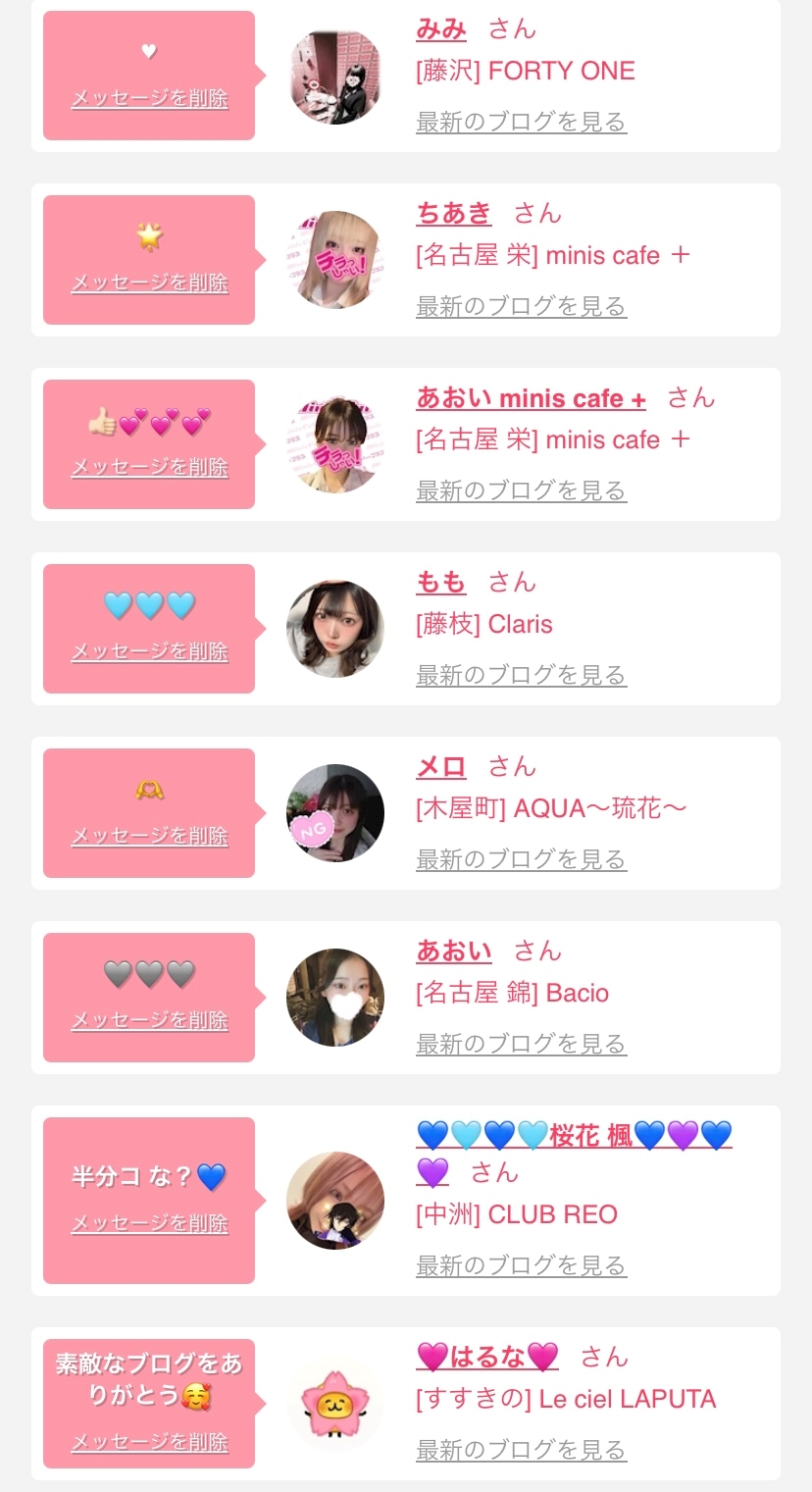812x1492 pixels.
Task: Delete the light-blue hearts message to もも
Action: click(149, 652)
